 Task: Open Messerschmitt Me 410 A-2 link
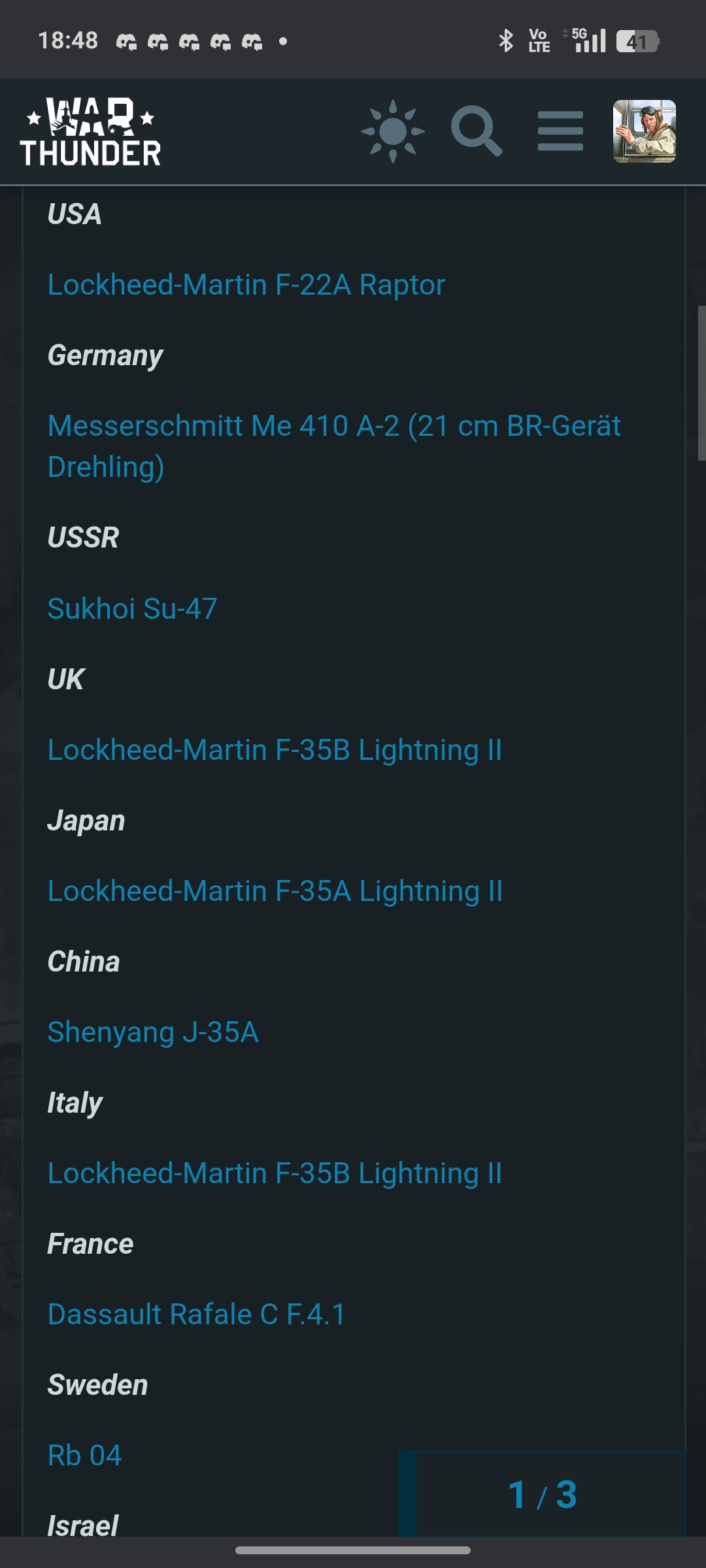click(x=333, y=426)
